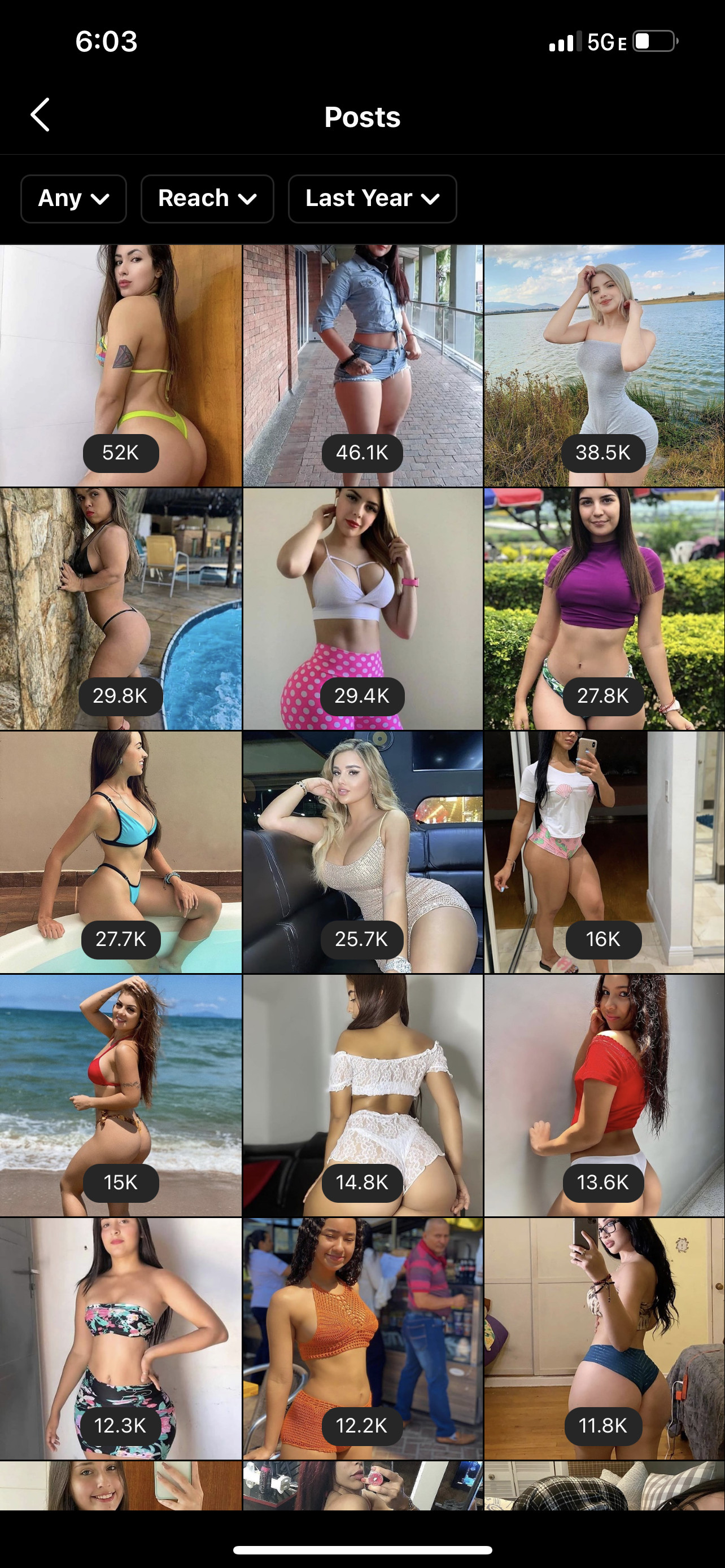
Task: Open the post showing 38.5K reach
Action: tap(605, 365)
